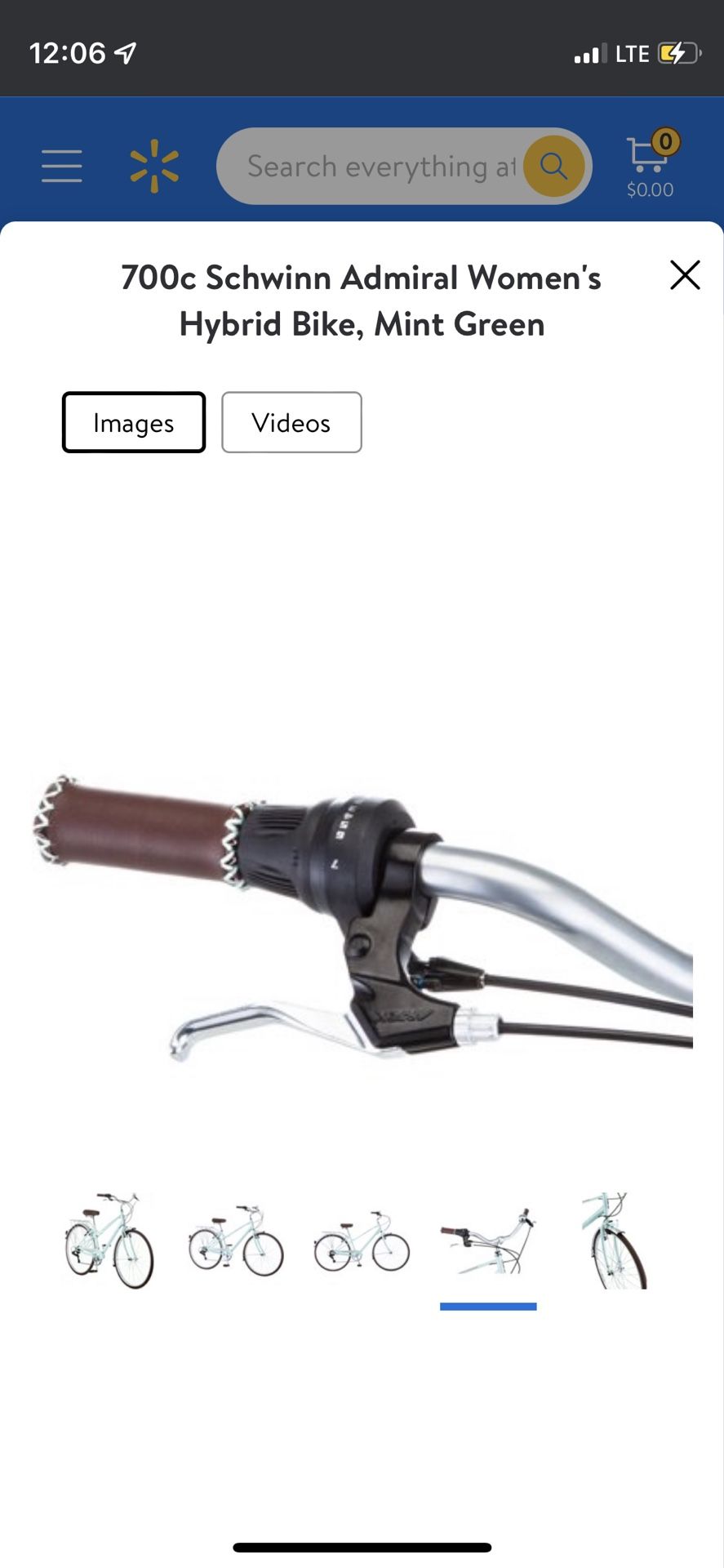View the front wheel thumbnail
724x1568 pixels.
(x=614, y=1241)
